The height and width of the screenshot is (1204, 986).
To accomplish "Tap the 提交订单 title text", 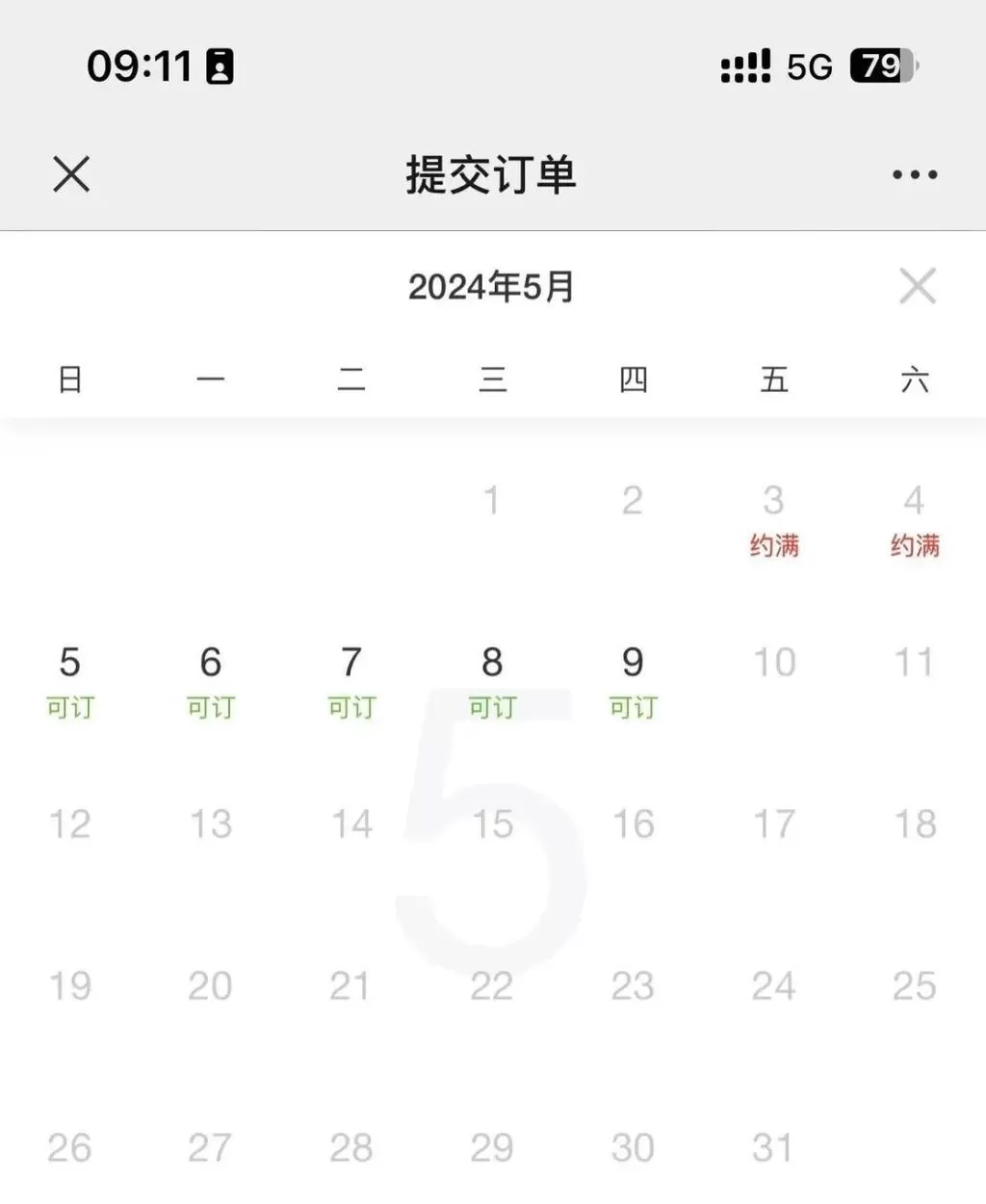I will click(492, 174).
